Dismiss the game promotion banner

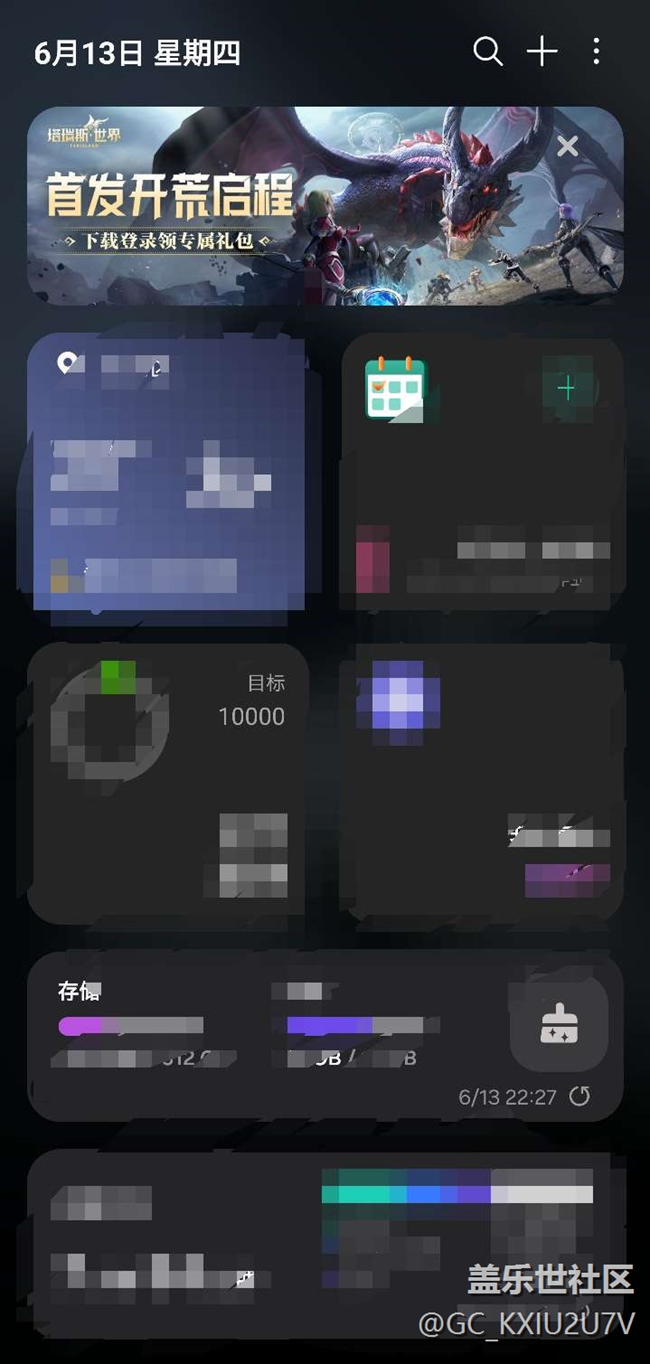click(x=567, y=147)
